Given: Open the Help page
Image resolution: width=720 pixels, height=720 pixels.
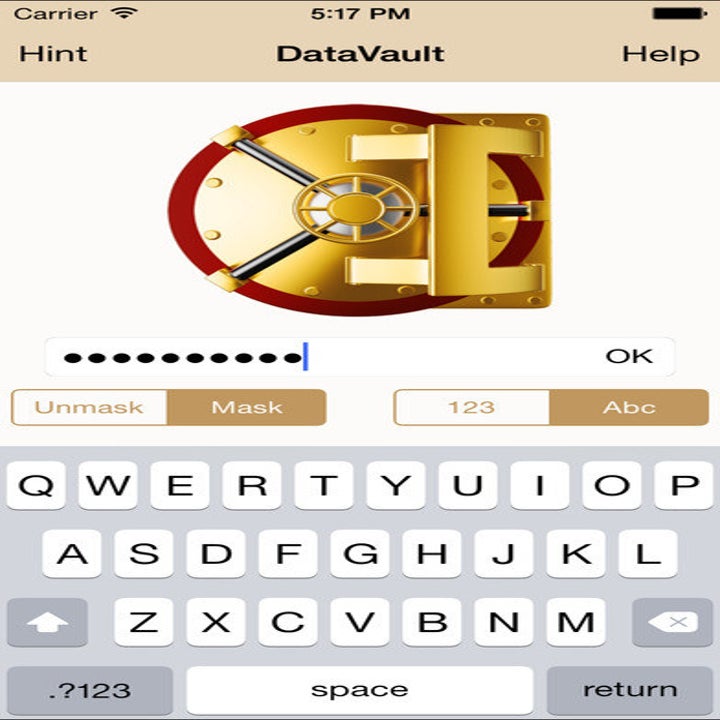Looking at the screenshot, I should click(x=660, y=54).
